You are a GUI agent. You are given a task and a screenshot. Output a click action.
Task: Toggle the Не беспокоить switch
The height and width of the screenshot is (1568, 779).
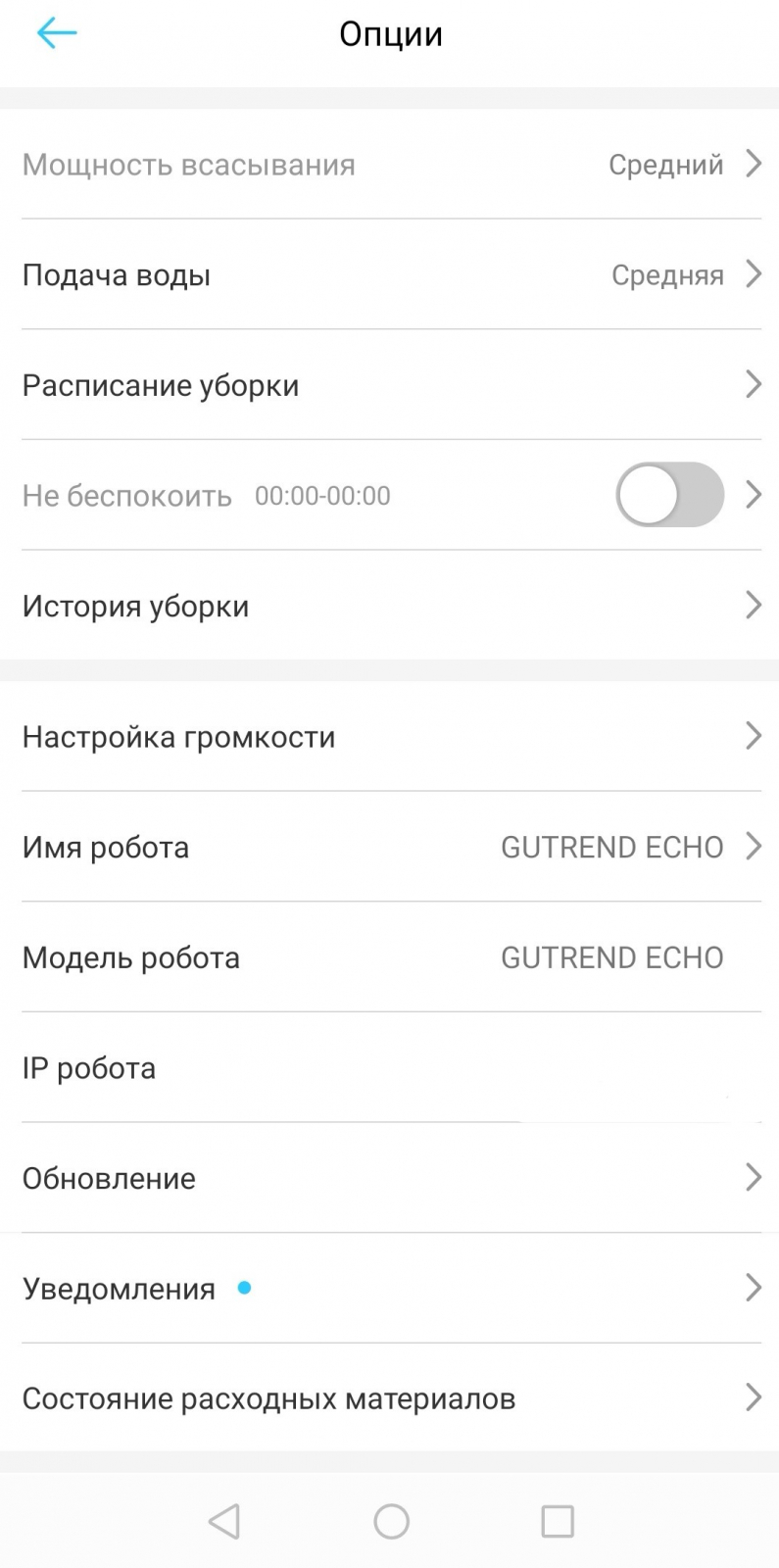coord(669,495)
